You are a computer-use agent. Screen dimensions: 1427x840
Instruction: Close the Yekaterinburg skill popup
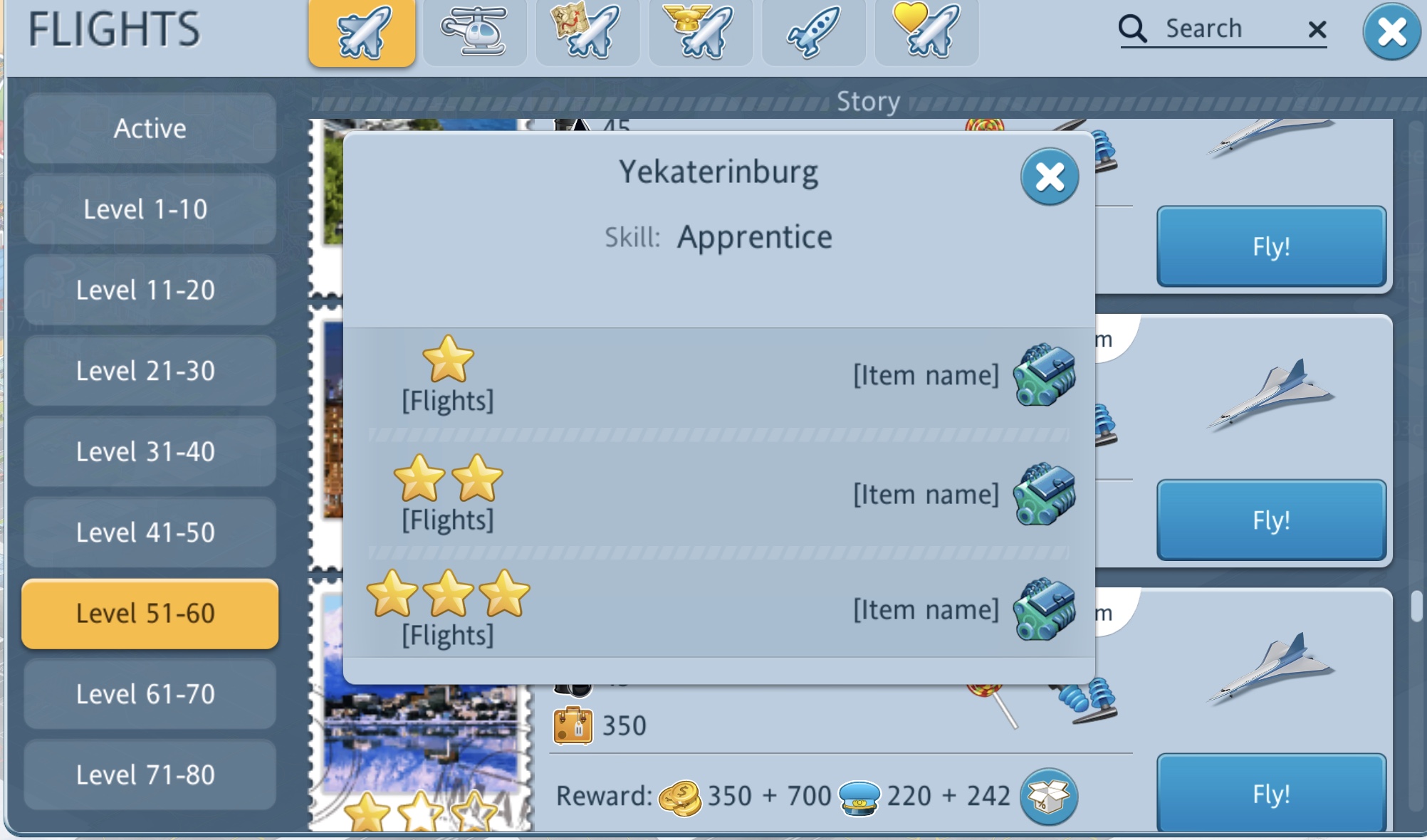point(1049,177)
